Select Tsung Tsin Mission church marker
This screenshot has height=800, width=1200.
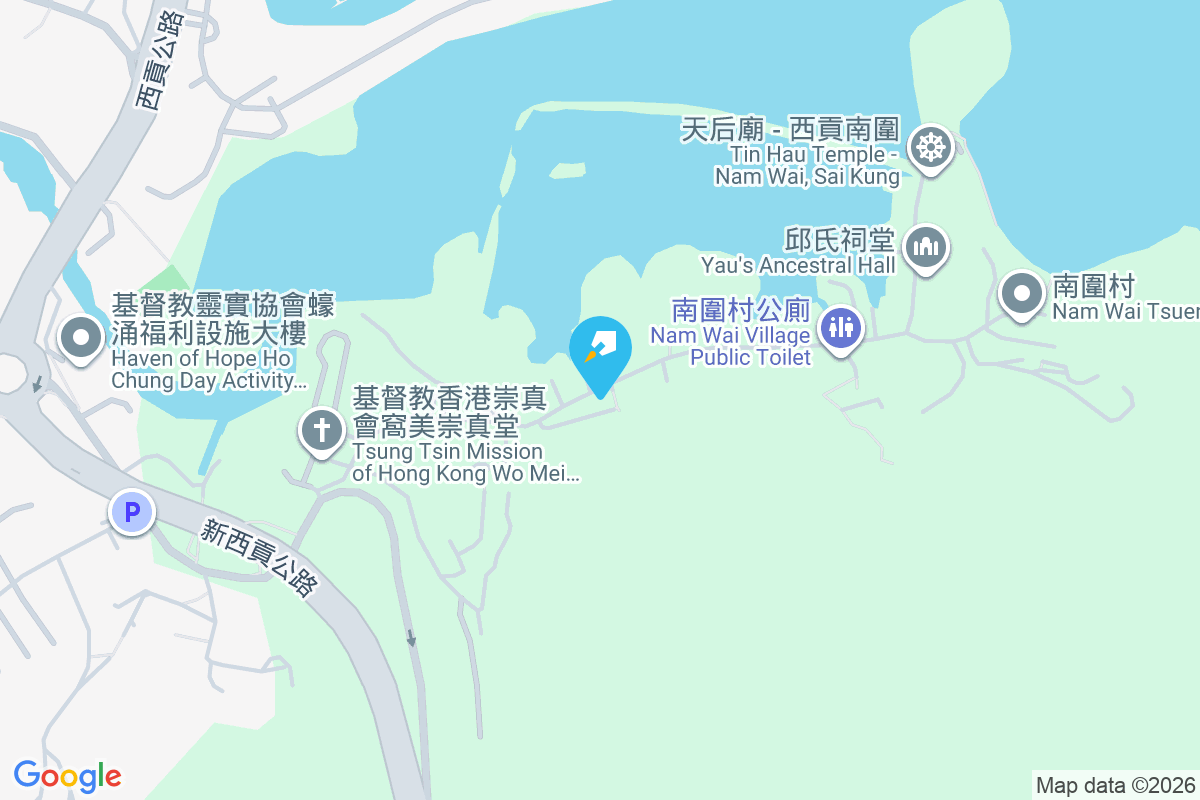[322, 431]
